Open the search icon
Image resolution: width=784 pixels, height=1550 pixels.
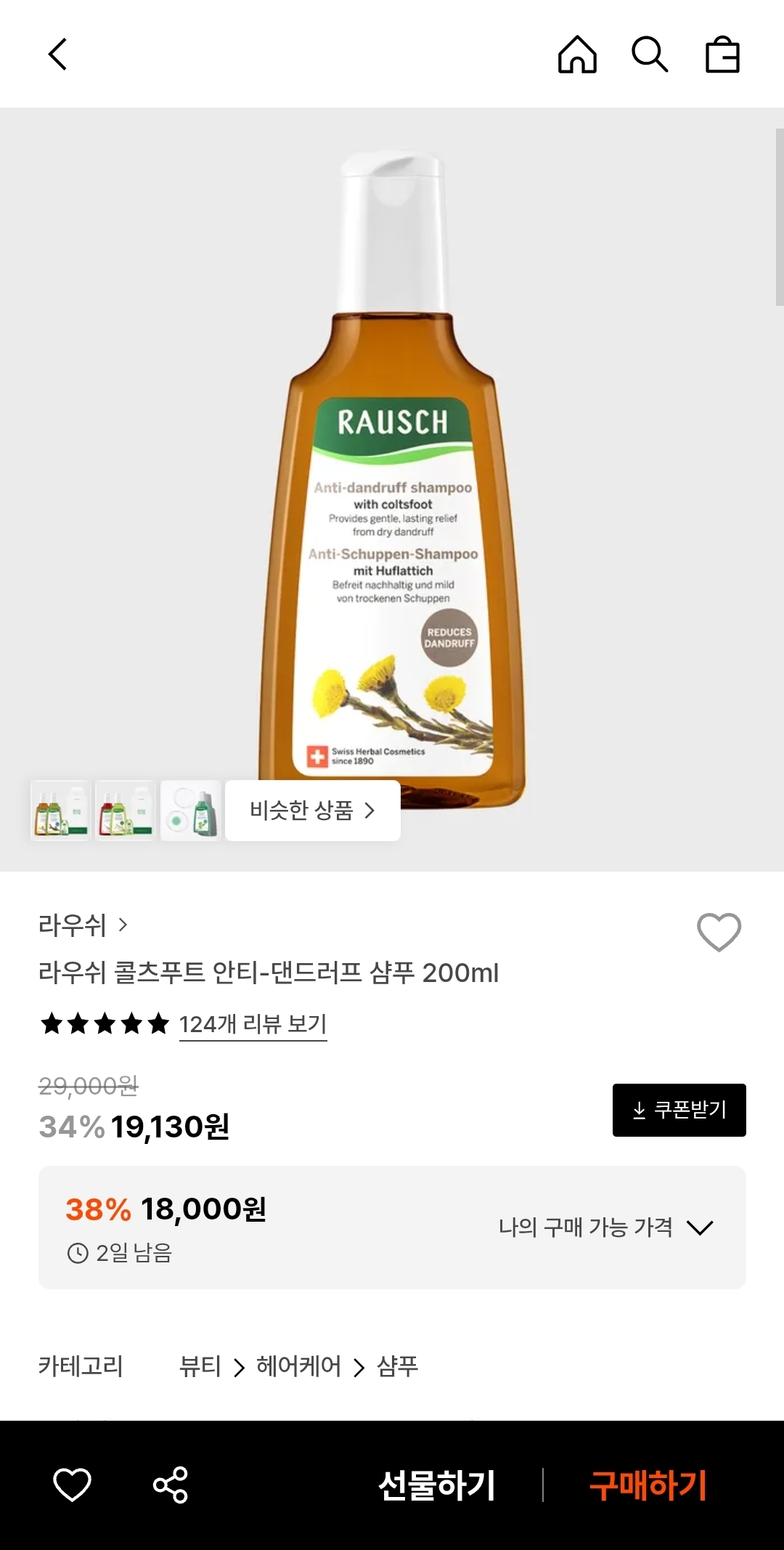click(650, 55)
